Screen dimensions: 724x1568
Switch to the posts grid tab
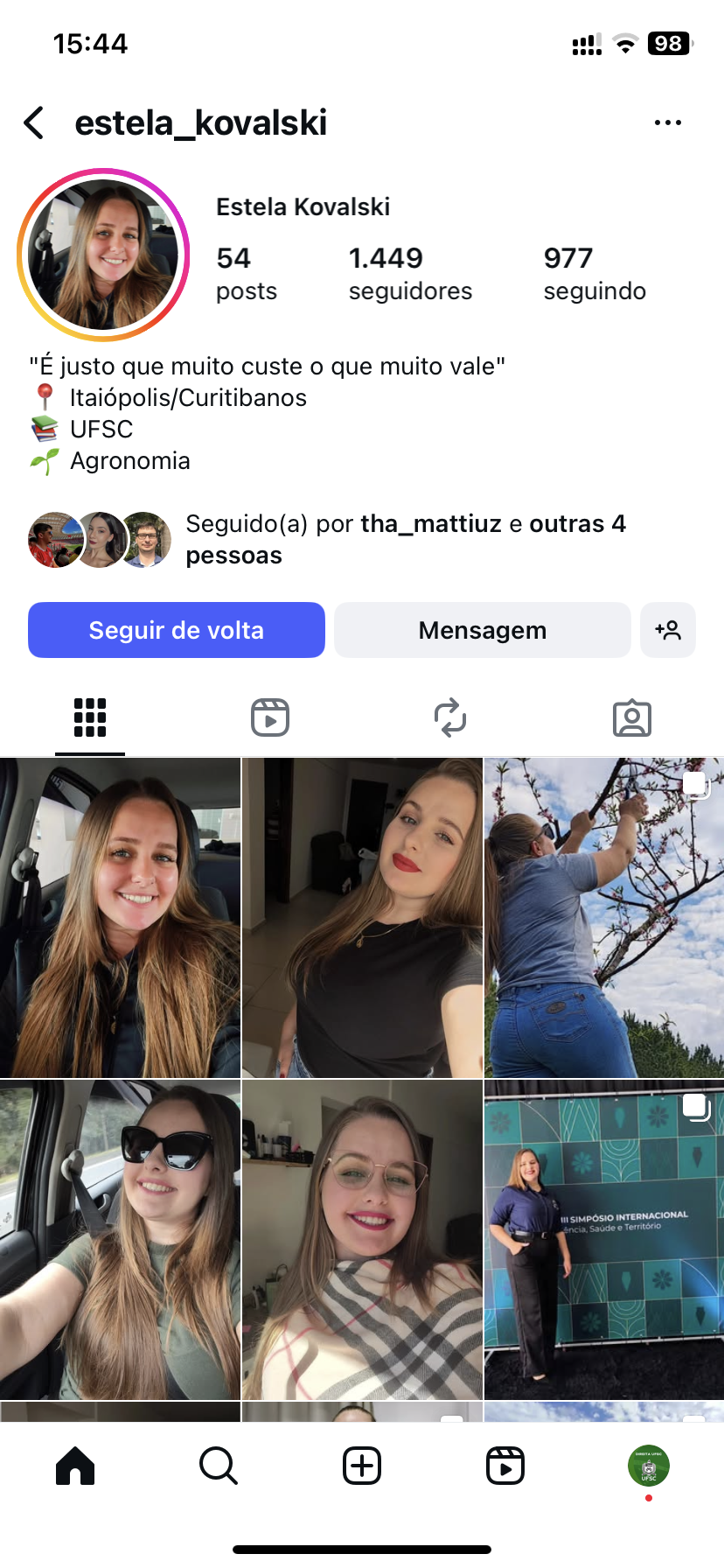pos(90,717)
